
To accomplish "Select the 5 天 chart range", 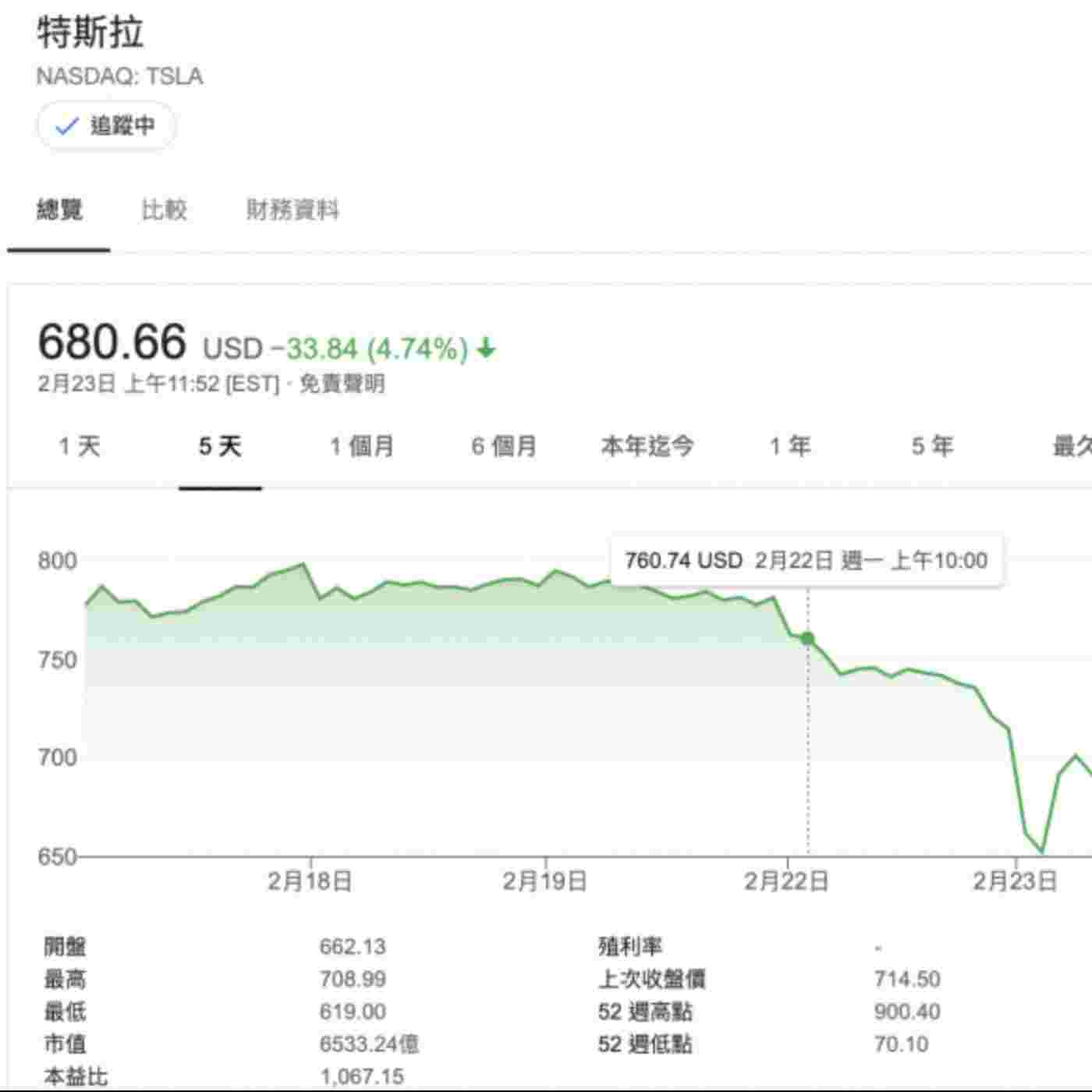I will (220, 446).
